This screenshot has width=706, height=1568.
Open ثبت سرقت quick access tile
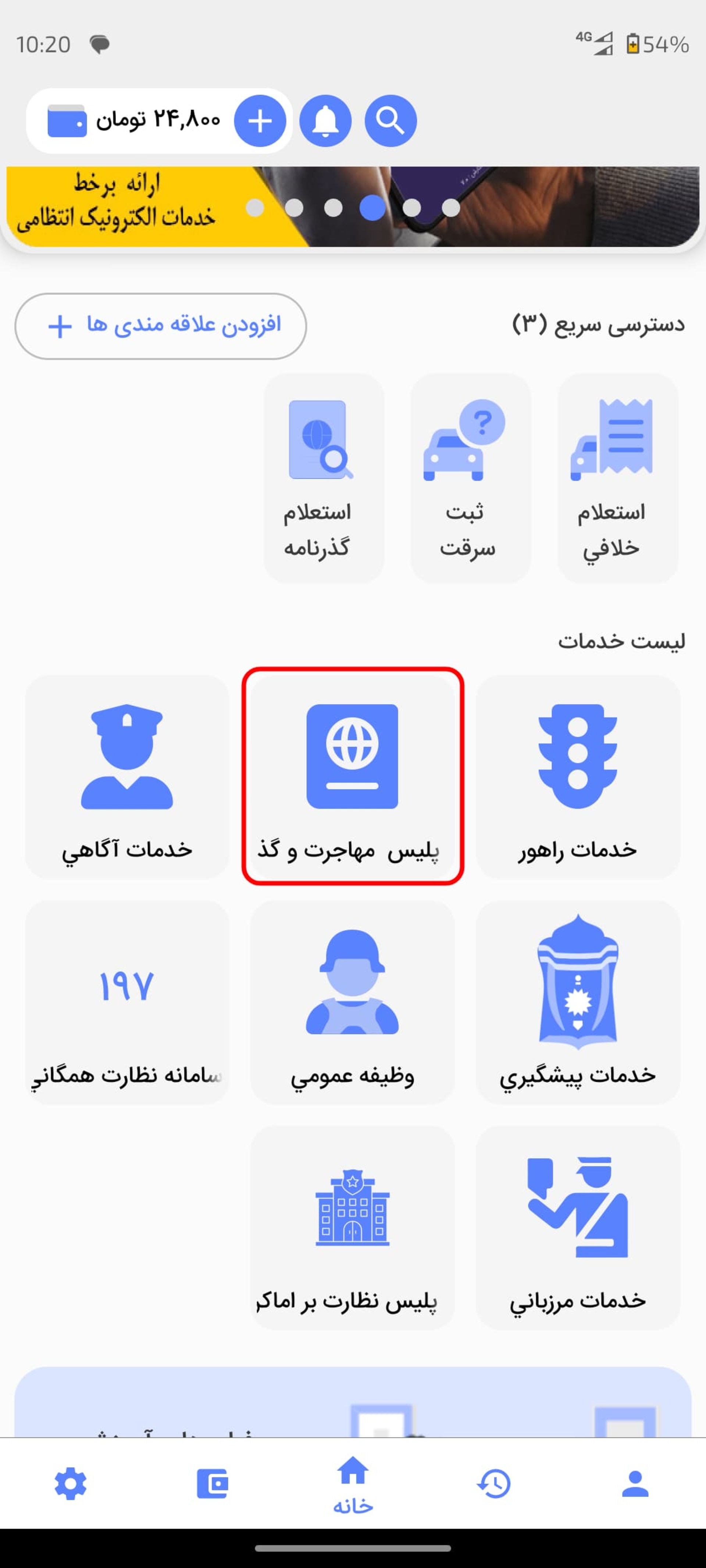[470, 478]
